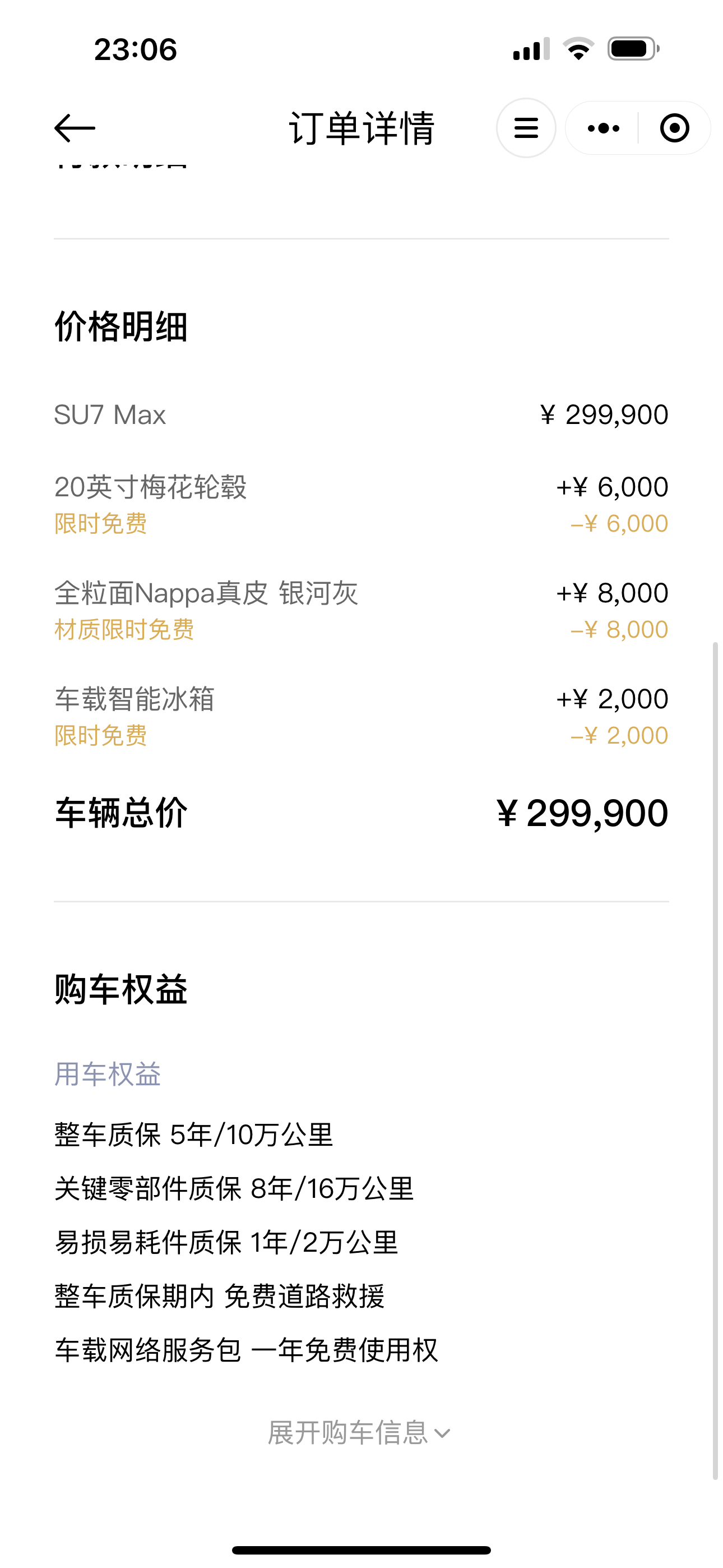Screen dimensions: 723x1568
Task: Go back using the arrow
Action: tap(74, 128)
